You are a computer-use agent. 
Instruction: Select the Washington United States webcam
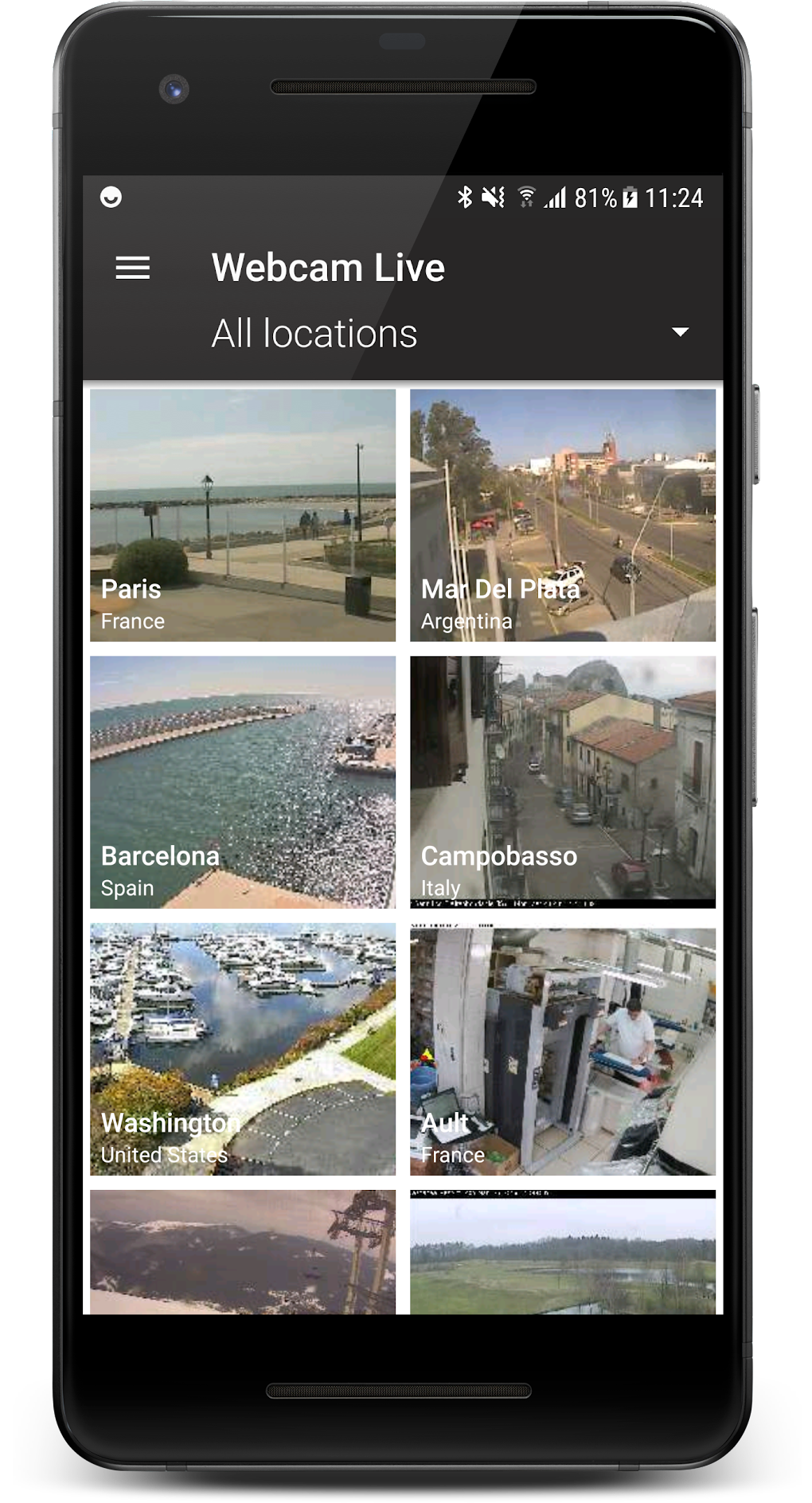(x=242, y=1048)
